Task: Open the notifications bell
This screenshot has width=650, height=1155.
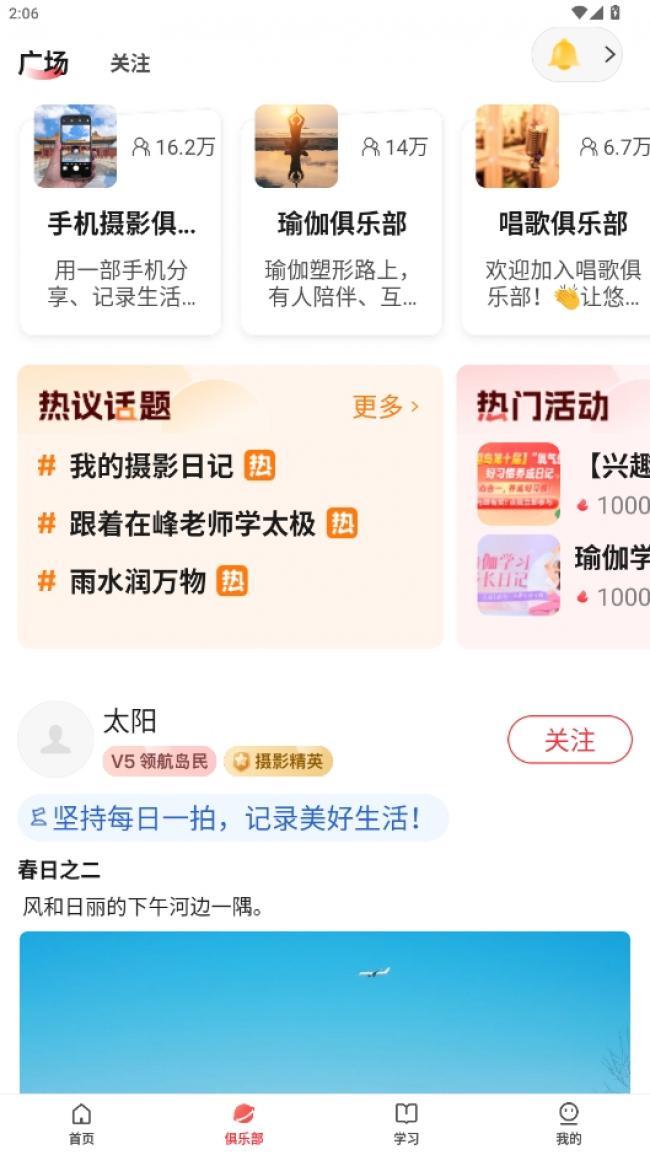Action: click(564, 55)
